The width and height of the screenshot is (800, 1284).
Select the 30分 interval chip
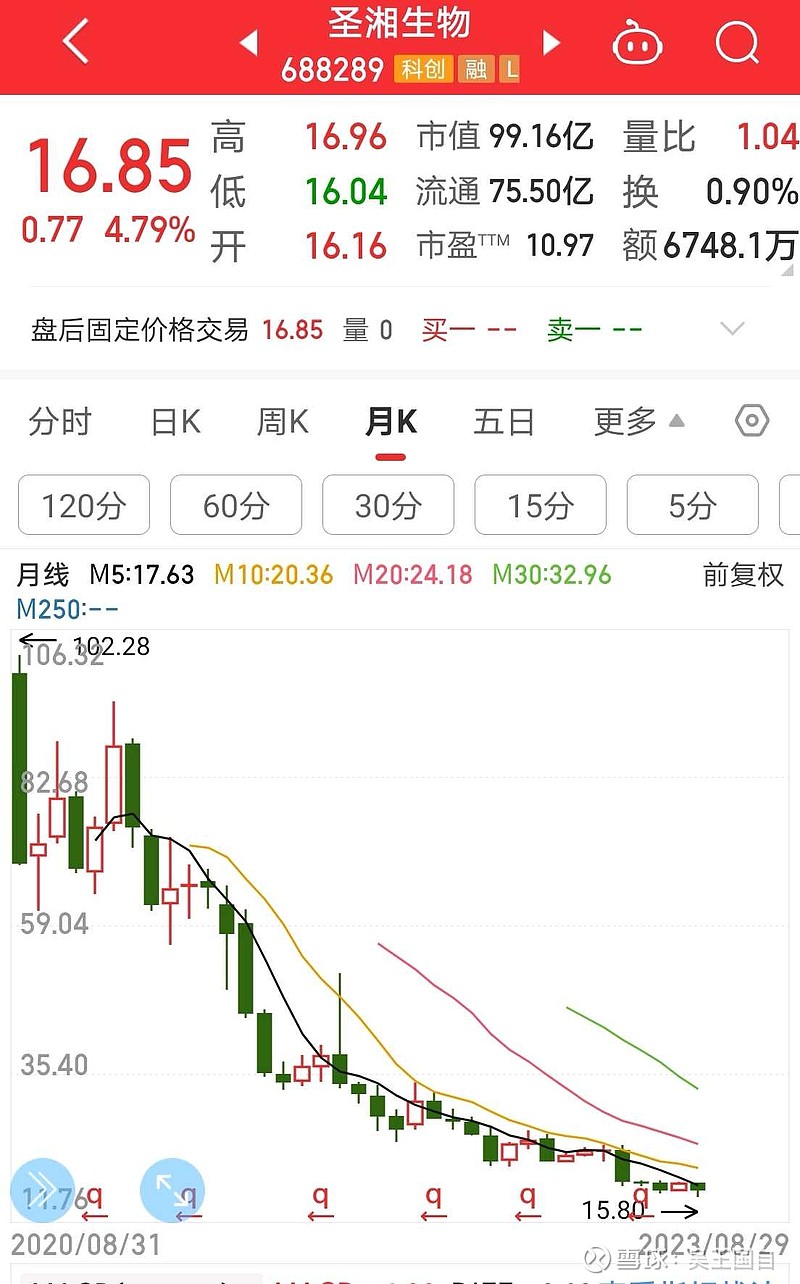pyautogui.click(x=388, y=505)
